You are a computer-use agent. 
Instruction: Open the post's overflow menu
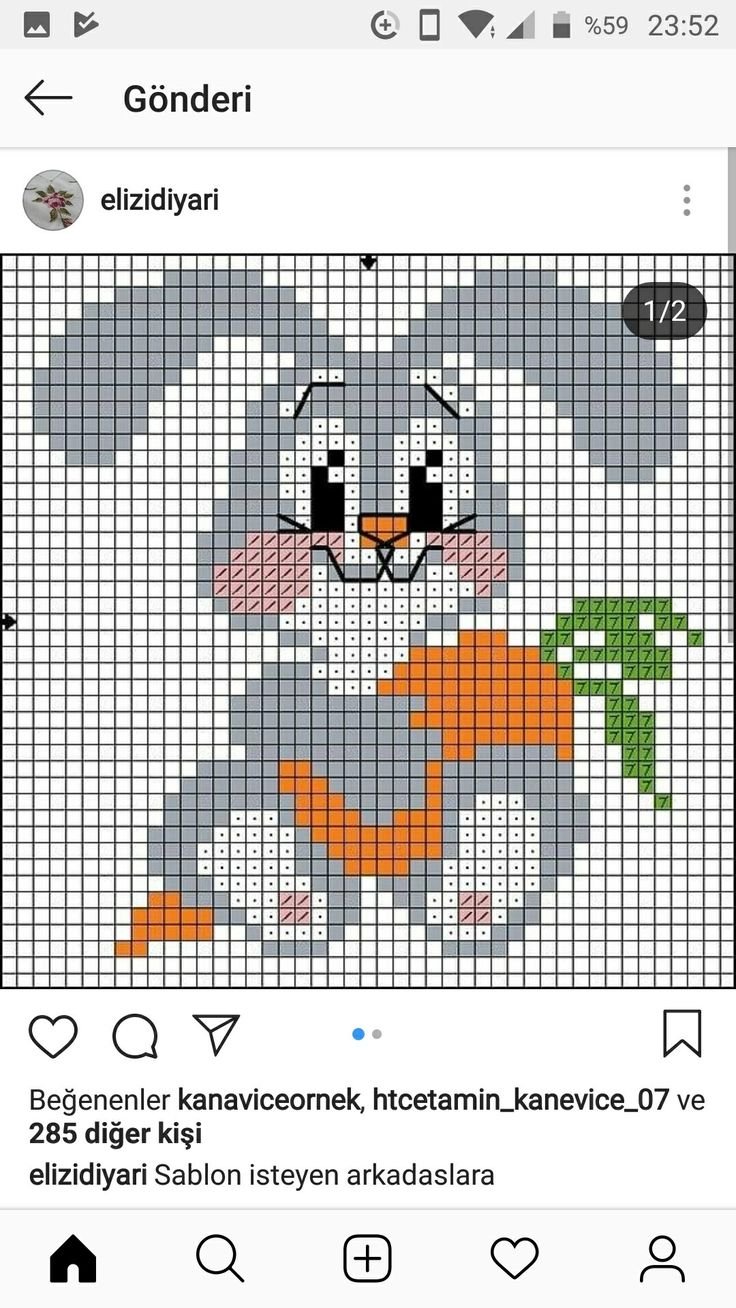pyautogui.click(x=686, y=200)
